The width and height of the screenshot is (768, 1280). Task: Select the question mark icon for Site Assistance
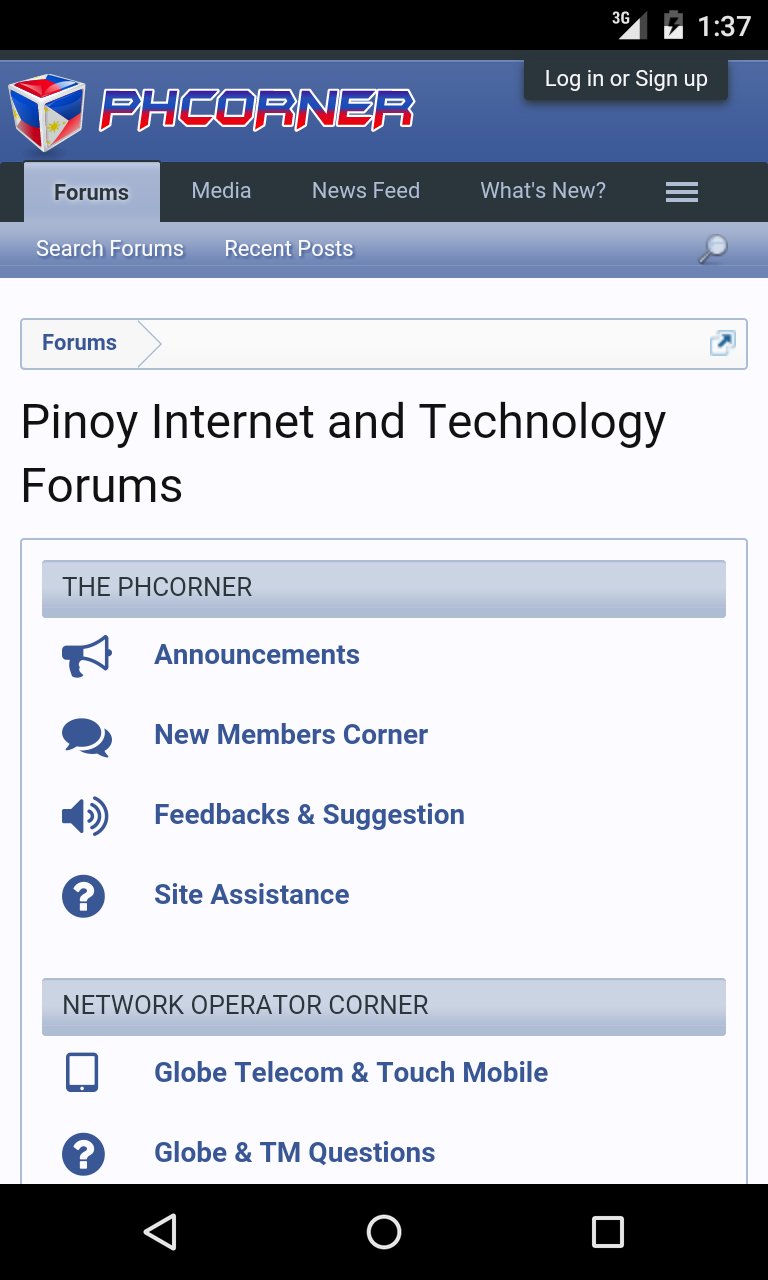[x=84, y=895]
